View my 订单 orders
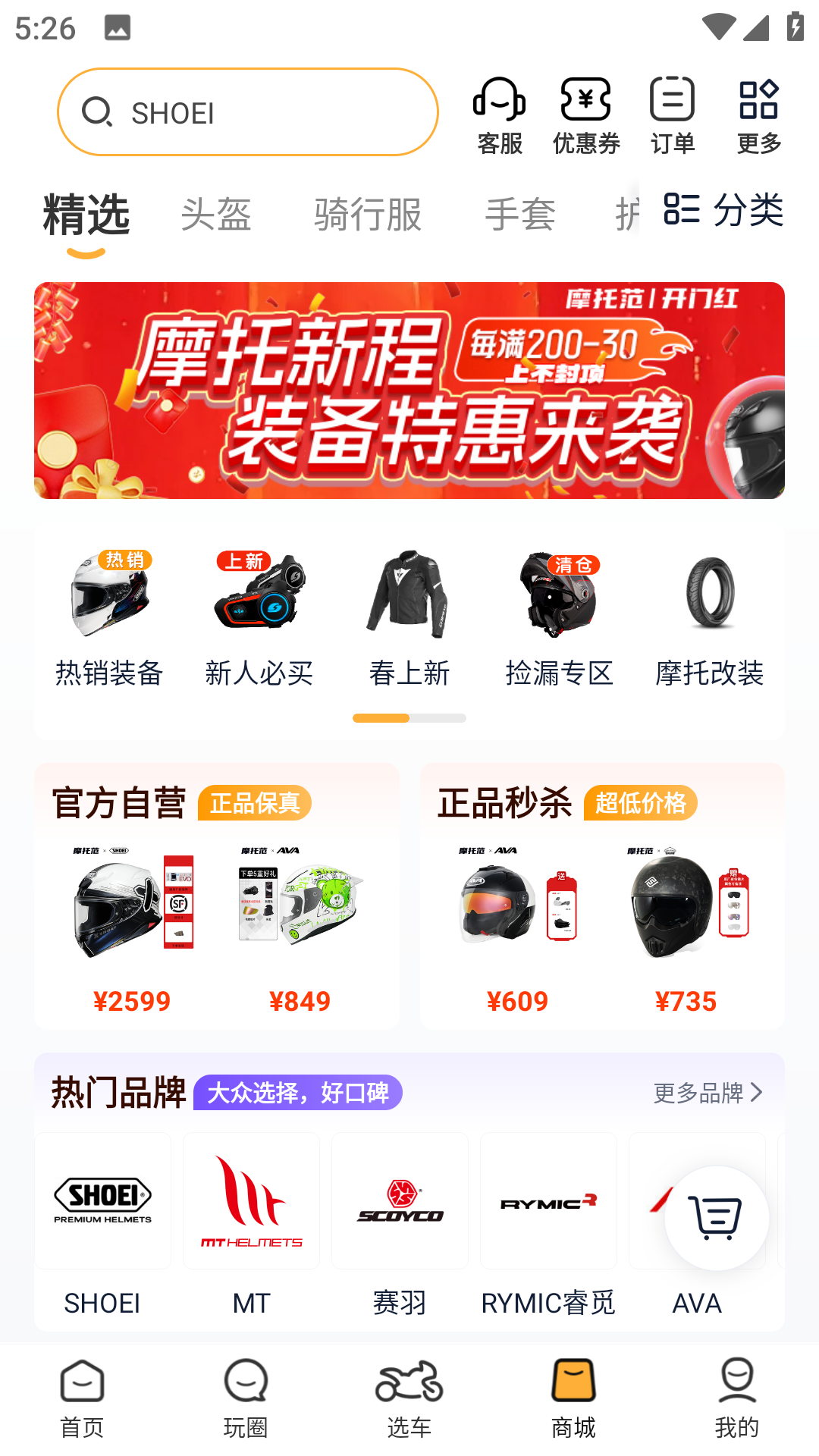This screenshot has width=819, height=1456. point(672,115)
